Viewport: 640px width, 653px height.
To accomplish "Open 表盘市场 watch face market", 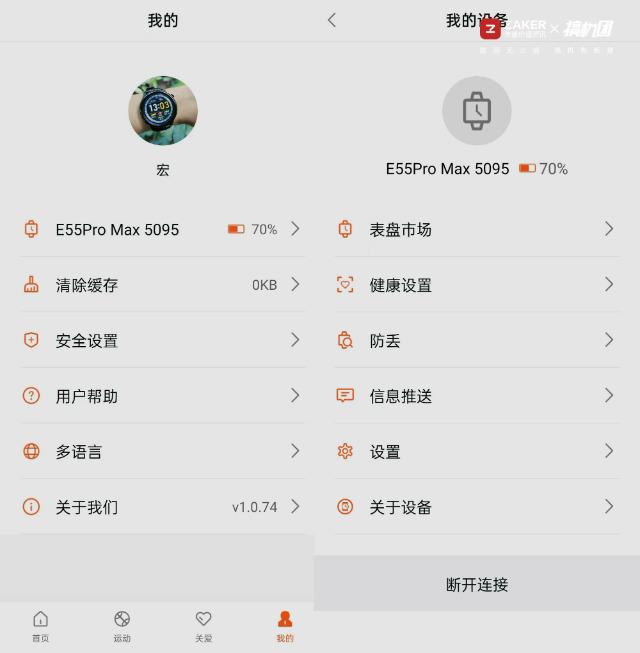I will tap(476, 229).
